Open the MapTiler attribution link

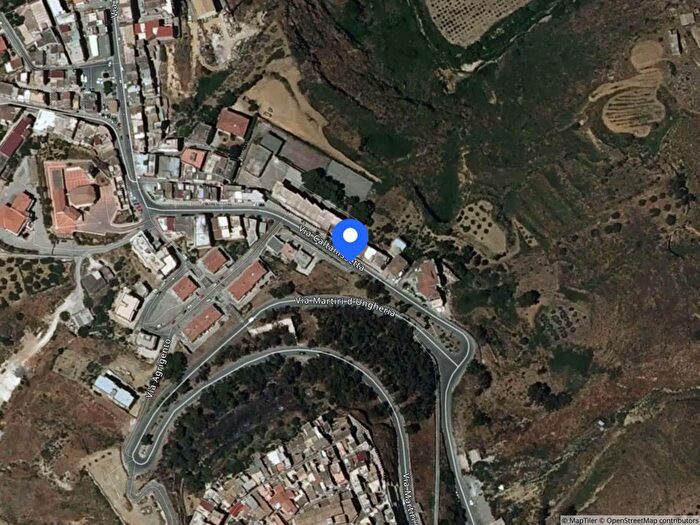[582, 519]
